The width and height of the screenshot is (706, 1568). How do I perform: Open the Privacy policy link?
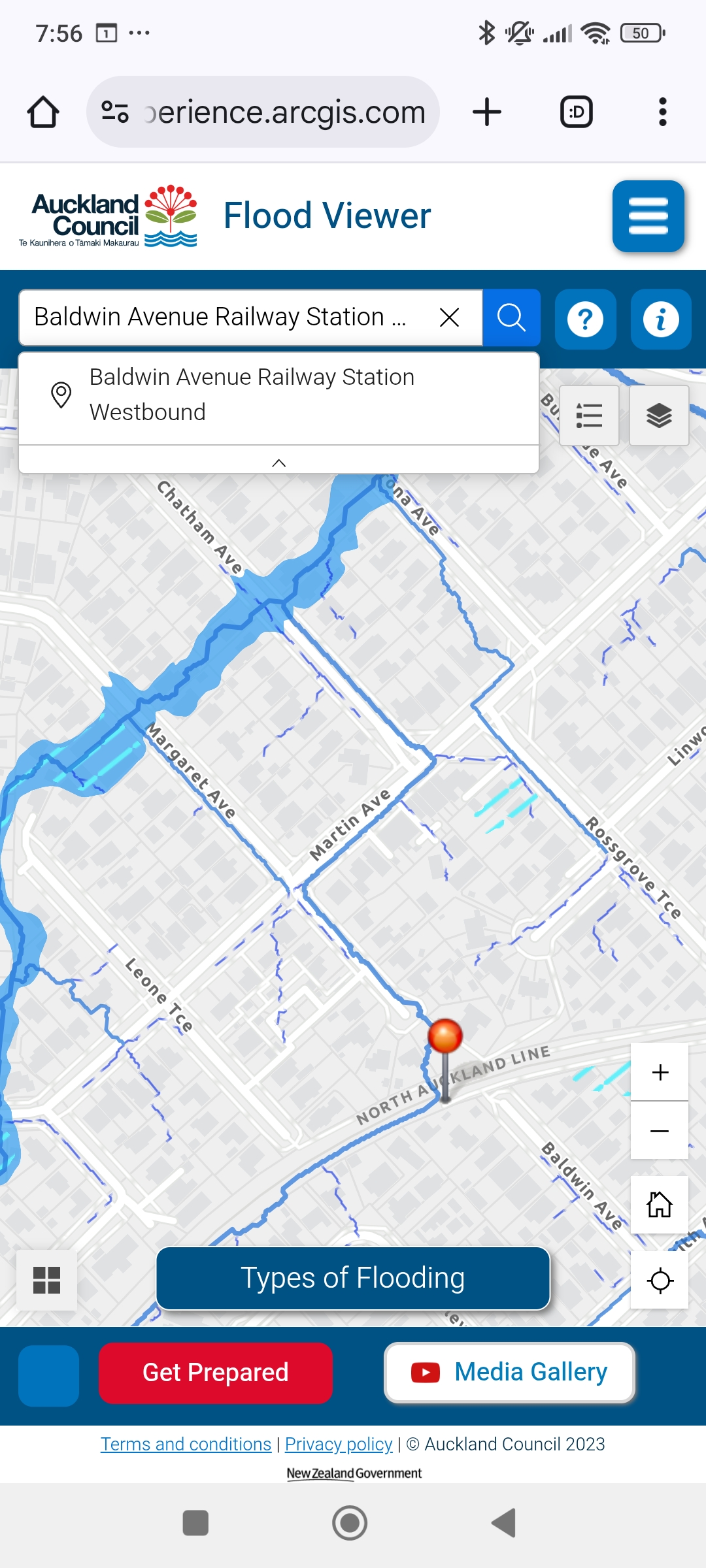pyautogui.click(x=339, y=1444)
